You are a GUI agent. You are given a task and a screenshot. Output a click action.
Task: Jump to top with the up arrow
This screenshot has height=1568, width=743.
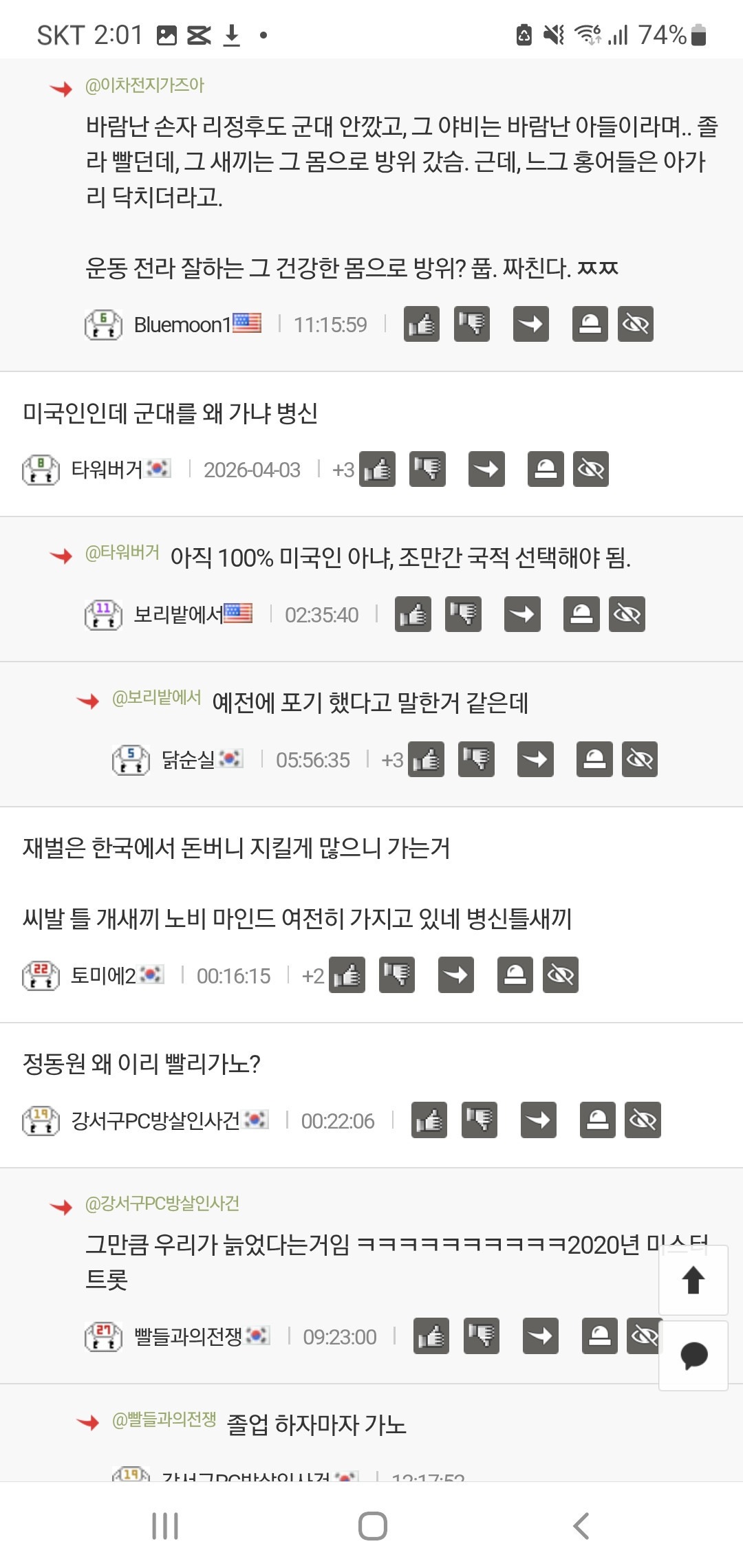click(x=693, y=1280)
